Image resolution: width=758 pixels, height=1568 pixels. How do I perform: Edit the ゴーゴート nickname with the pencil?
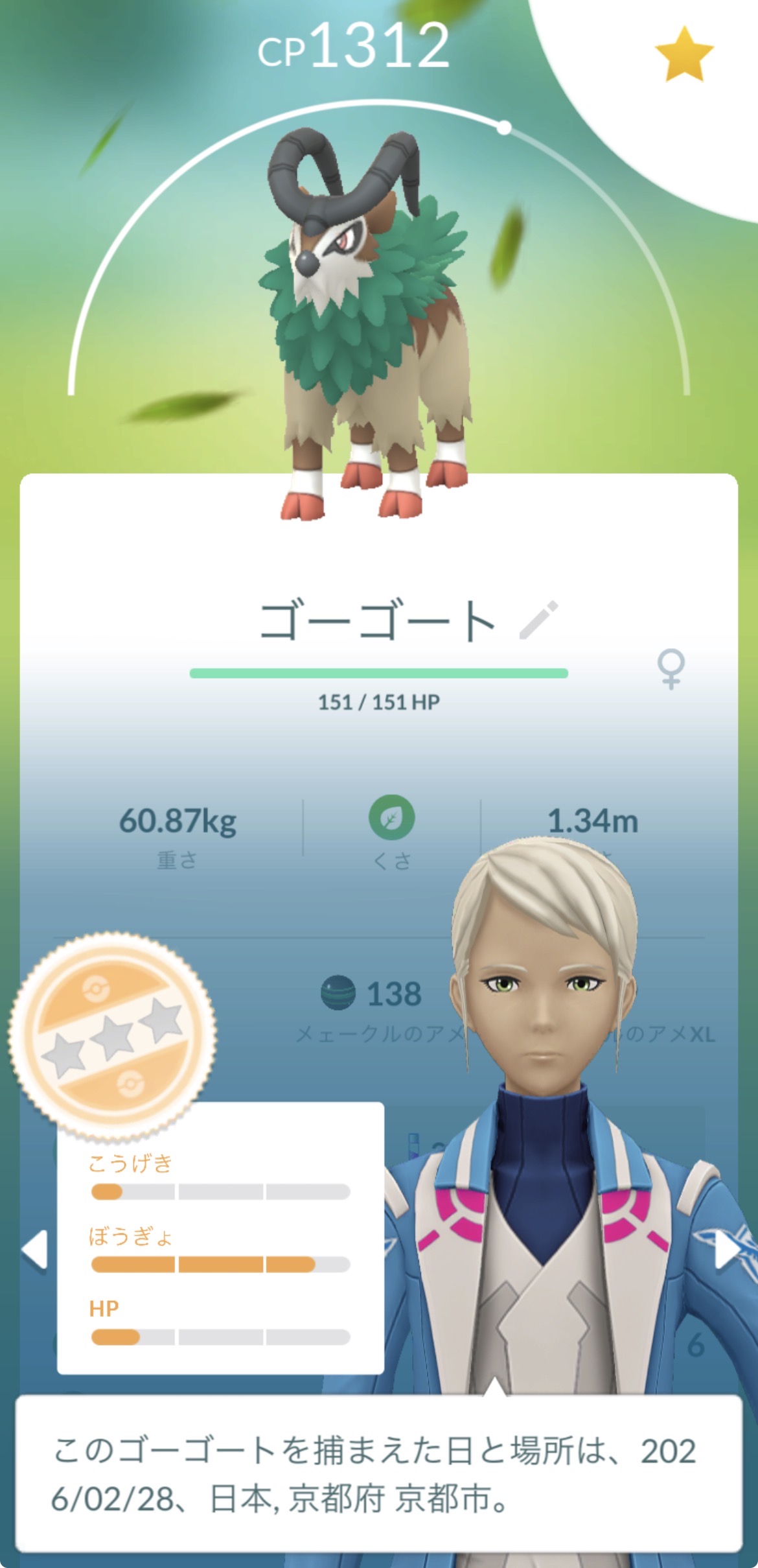pos(538,620)
